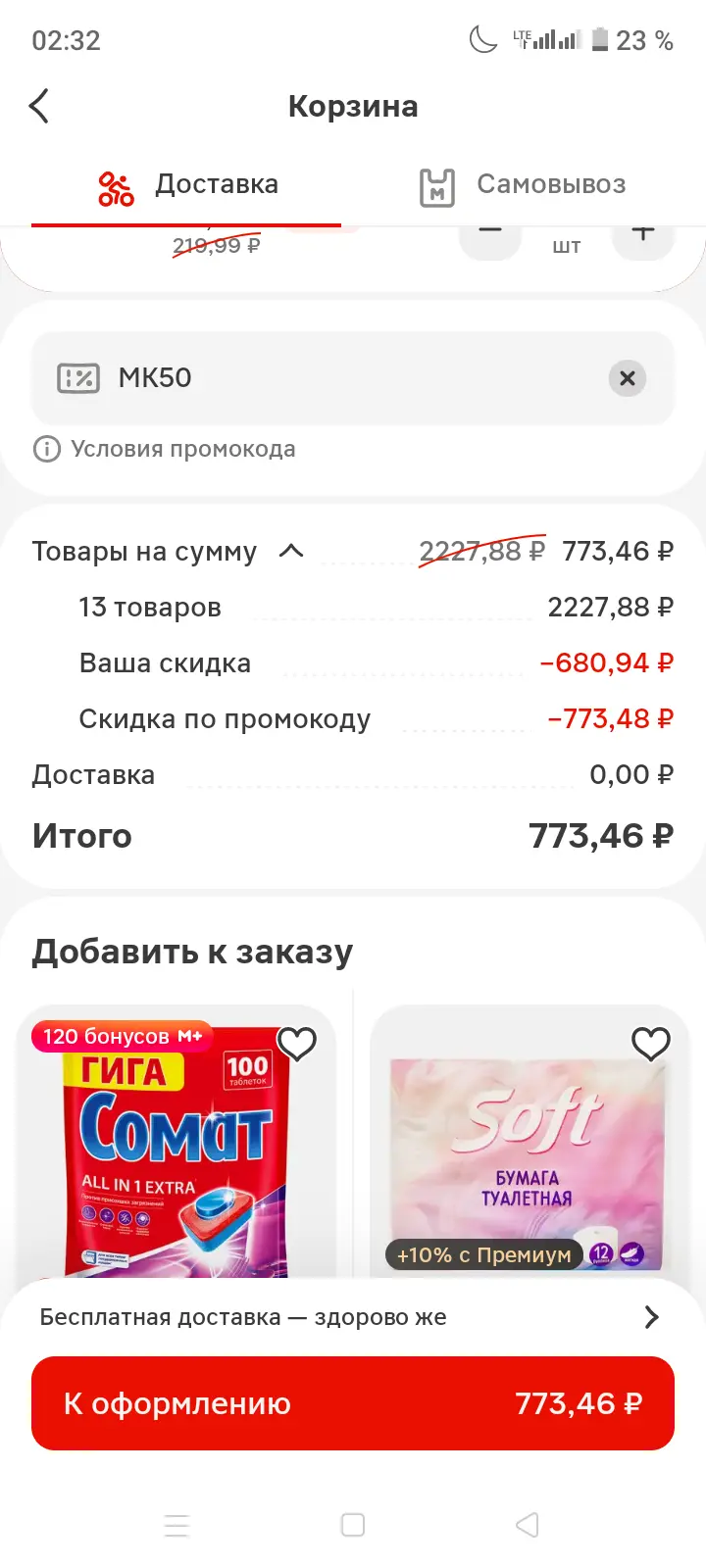This screenshot has width=706, height=1568.
Task: Add Гига Сомат to favorites
Action: (x=297, y=1045)
